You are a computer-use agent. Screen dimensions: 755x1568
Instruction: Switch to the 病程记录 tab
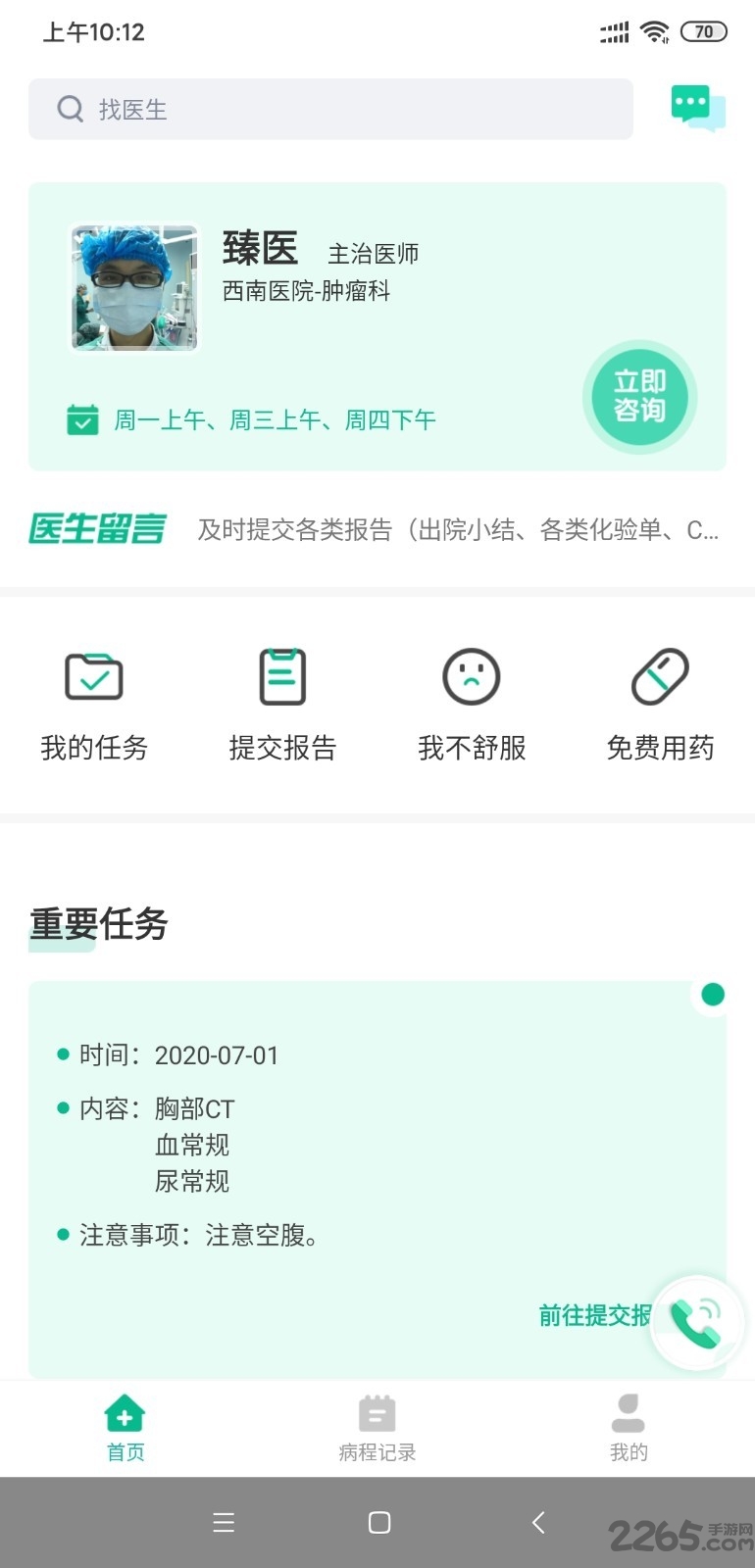click(x=377, y=1428)
